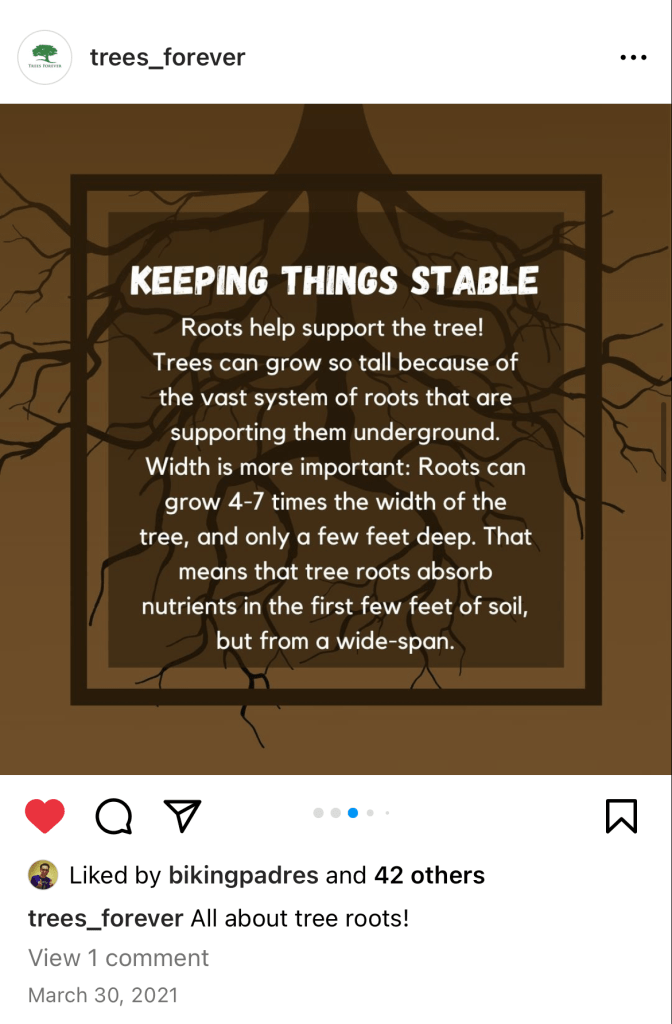Save the post with the bookmark icon
This screenshot has height=1024, width=672.
click(621, 816)
